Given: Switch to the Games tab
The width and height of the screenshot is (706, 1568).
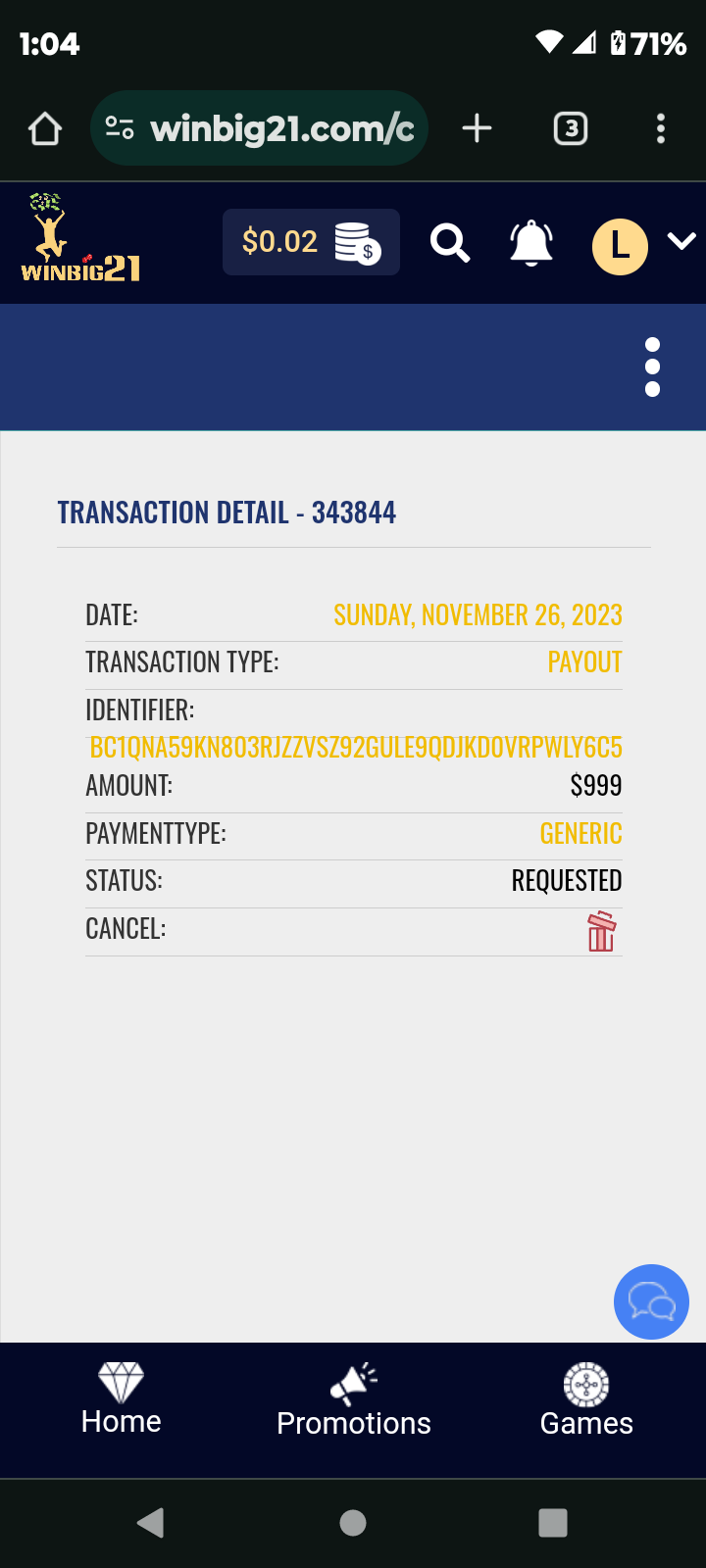Looking at the screenshot, I should tap(586, 1399).
